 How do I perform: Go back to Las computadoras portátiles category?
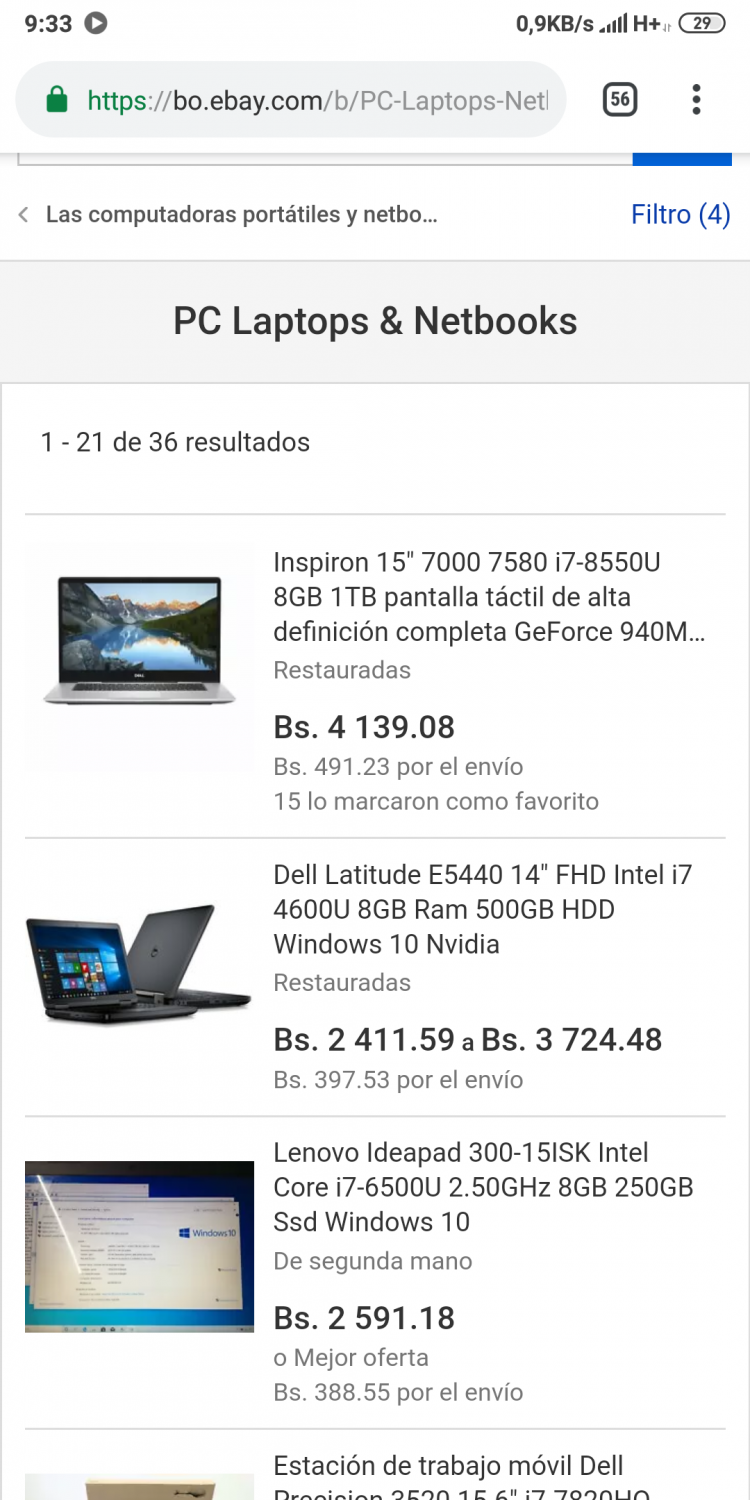[x=230, y=214]
